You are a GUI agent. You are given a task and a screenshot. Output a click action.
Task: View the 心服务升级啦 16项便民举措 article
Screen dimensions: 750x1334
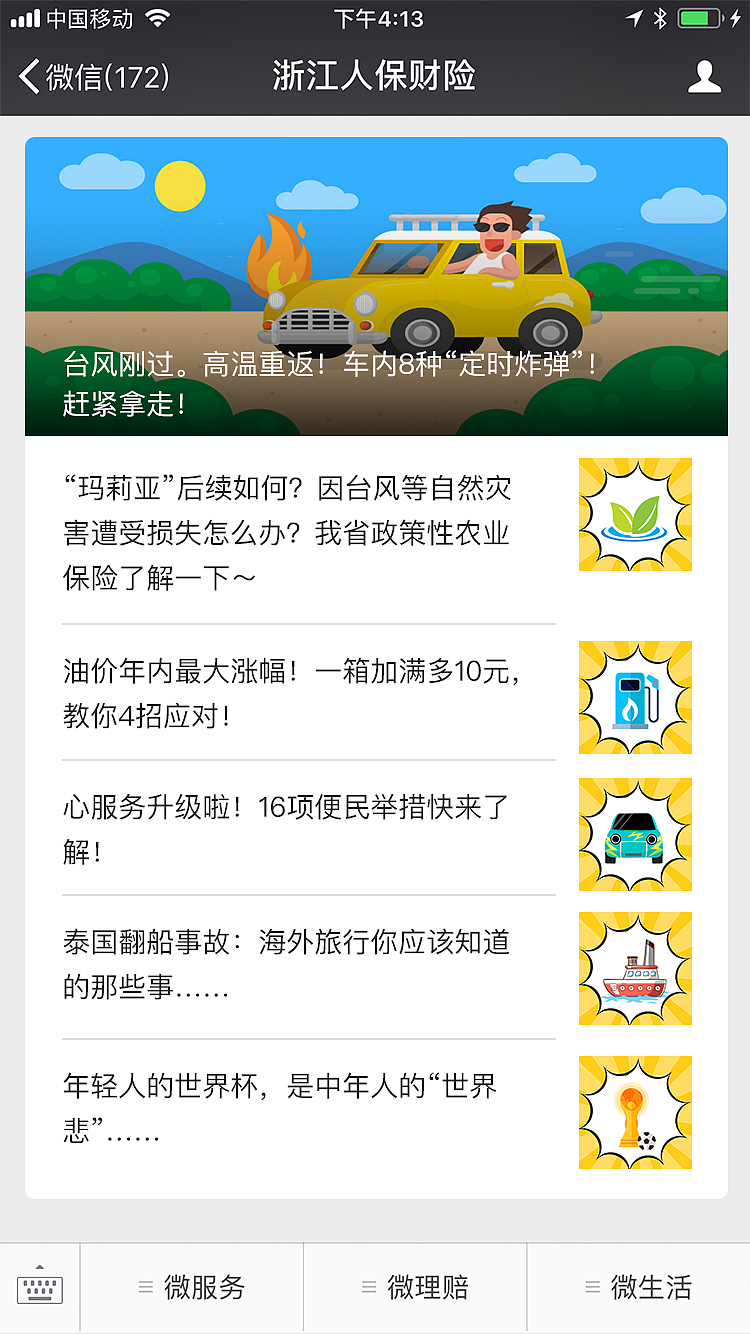(310, 829)
